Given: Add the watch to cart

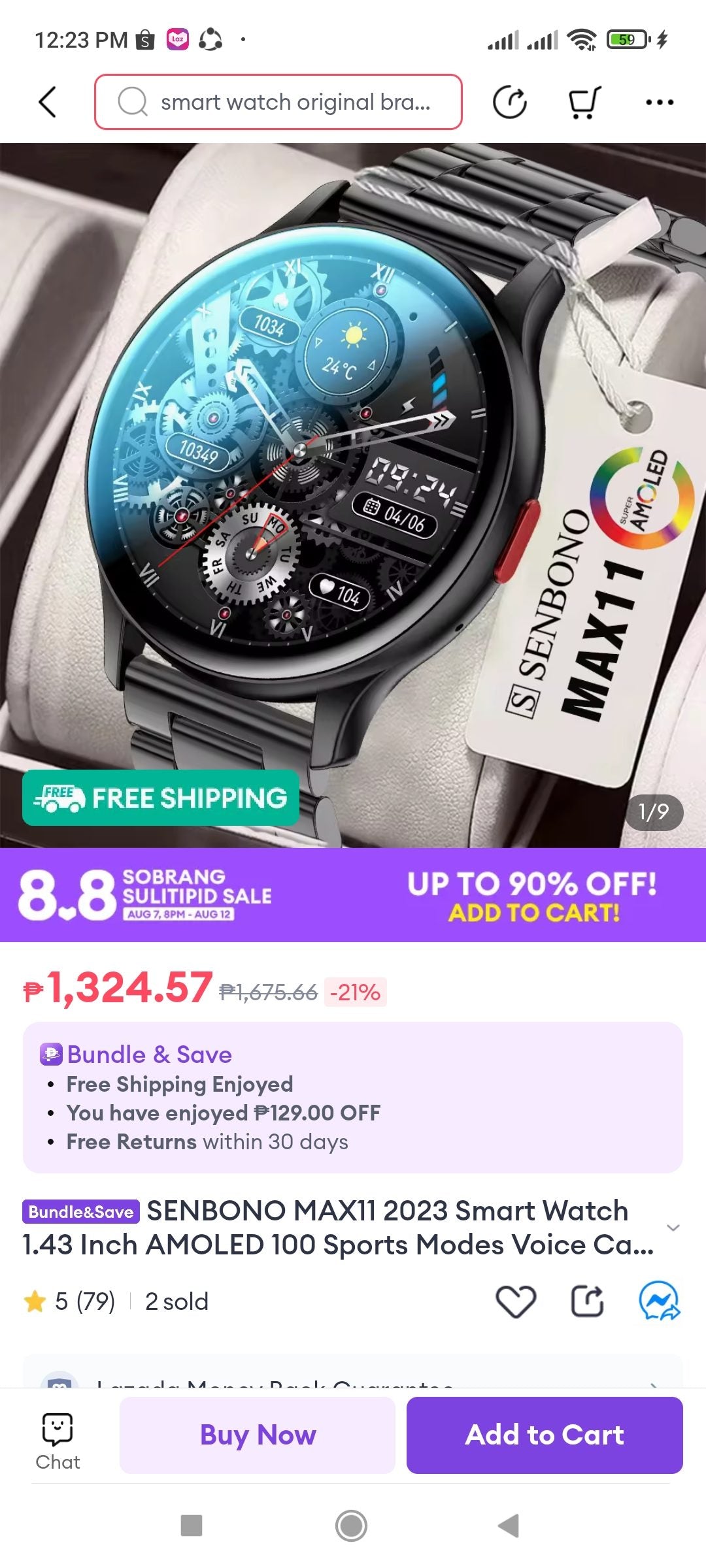Looking at the screenshot, I should [x=545, y=1435].
